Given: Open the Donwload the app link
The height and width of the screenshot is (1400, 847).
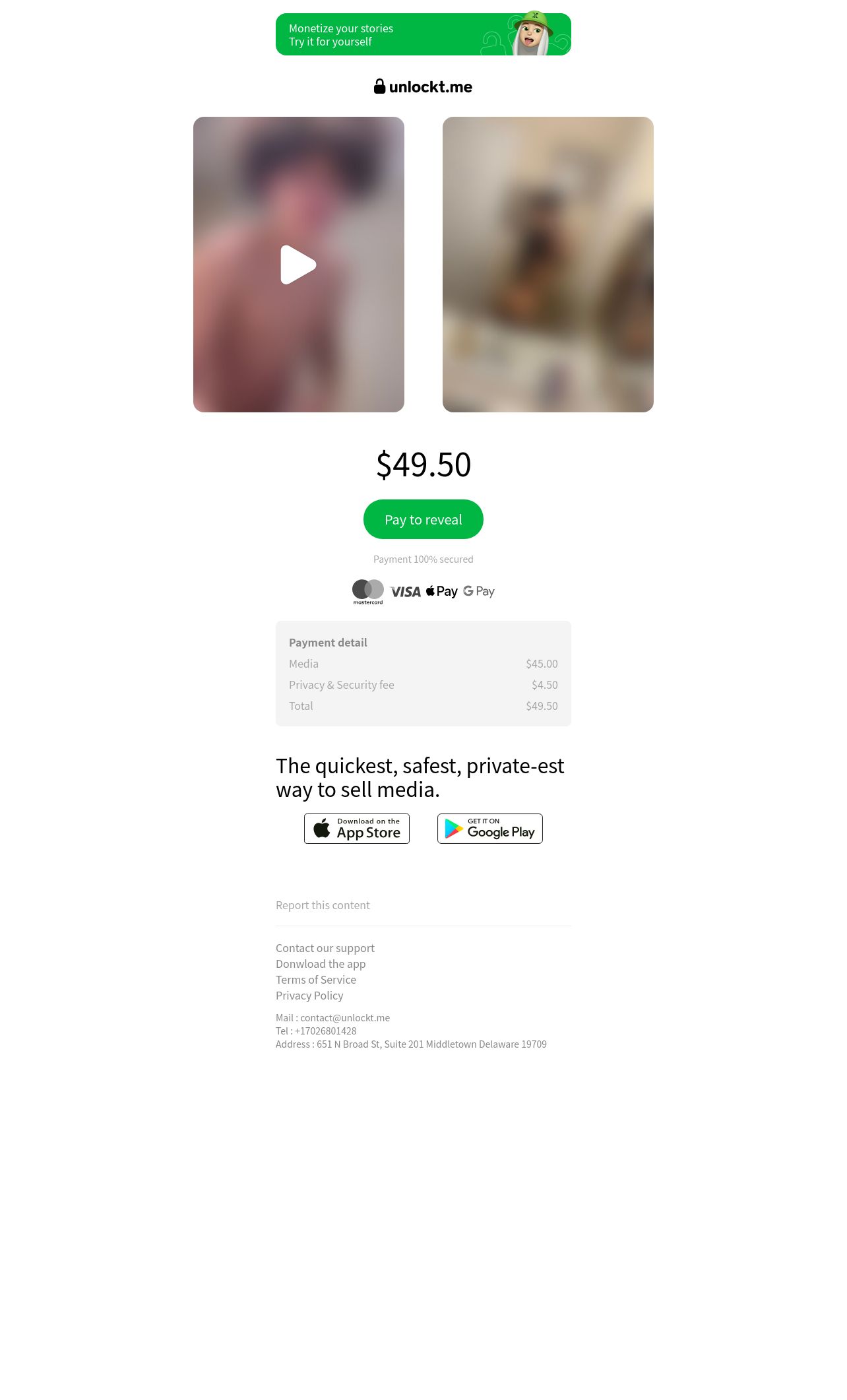Looking at the screenshot, I should (x=321, y=964).
